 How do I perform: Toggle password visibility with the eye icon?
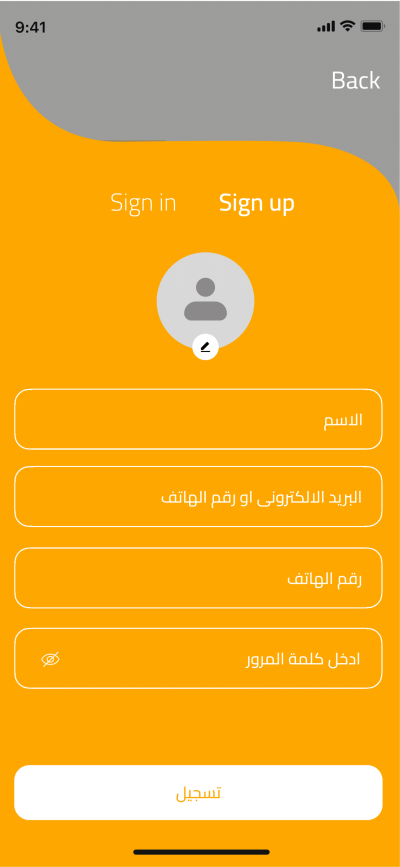point(51,659)
